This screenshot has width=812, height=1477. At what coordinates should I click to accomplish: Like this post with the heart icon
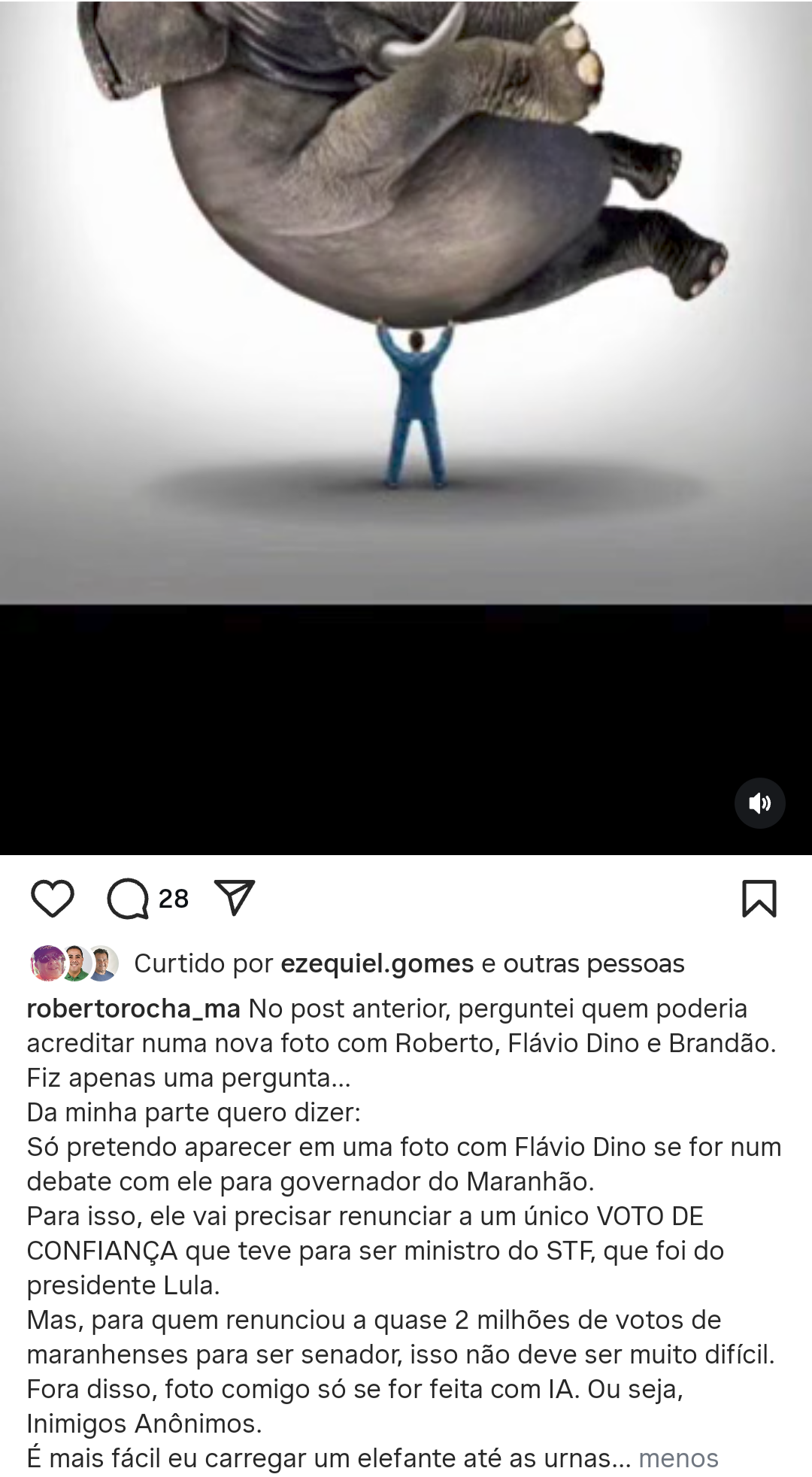53,898
